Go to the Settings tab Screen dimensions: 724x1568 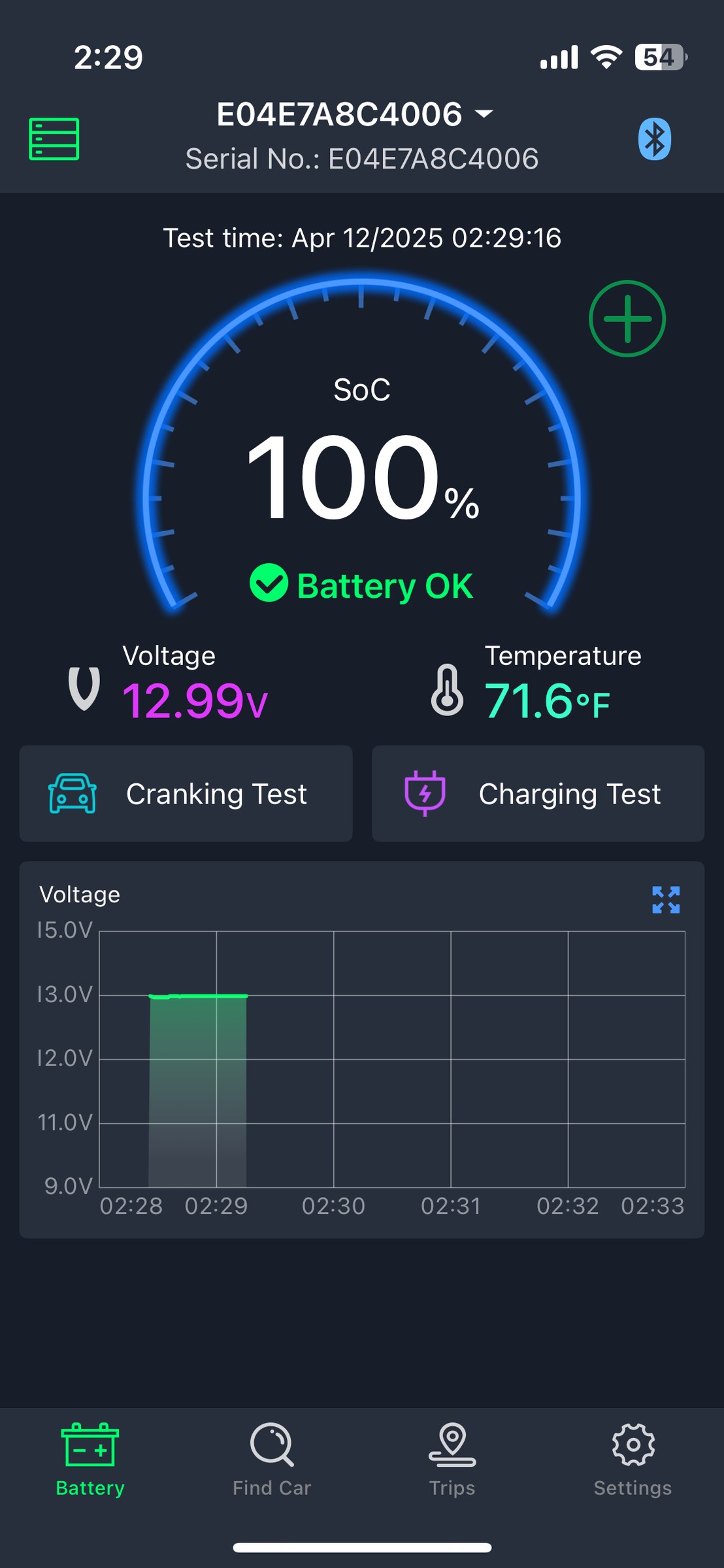pos(633,1460)
